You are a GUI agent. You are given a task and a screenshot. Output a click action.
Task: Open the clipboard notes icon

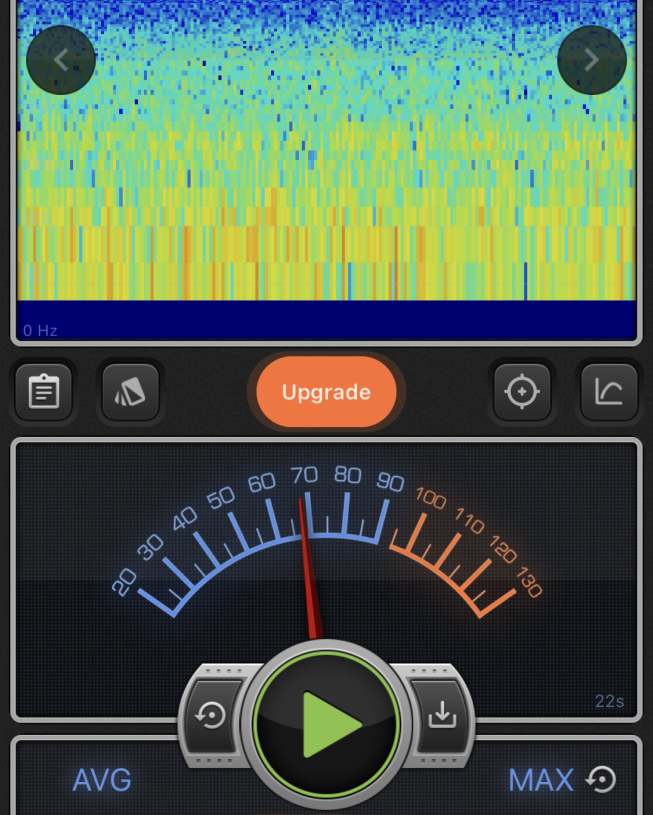point(43,392)
